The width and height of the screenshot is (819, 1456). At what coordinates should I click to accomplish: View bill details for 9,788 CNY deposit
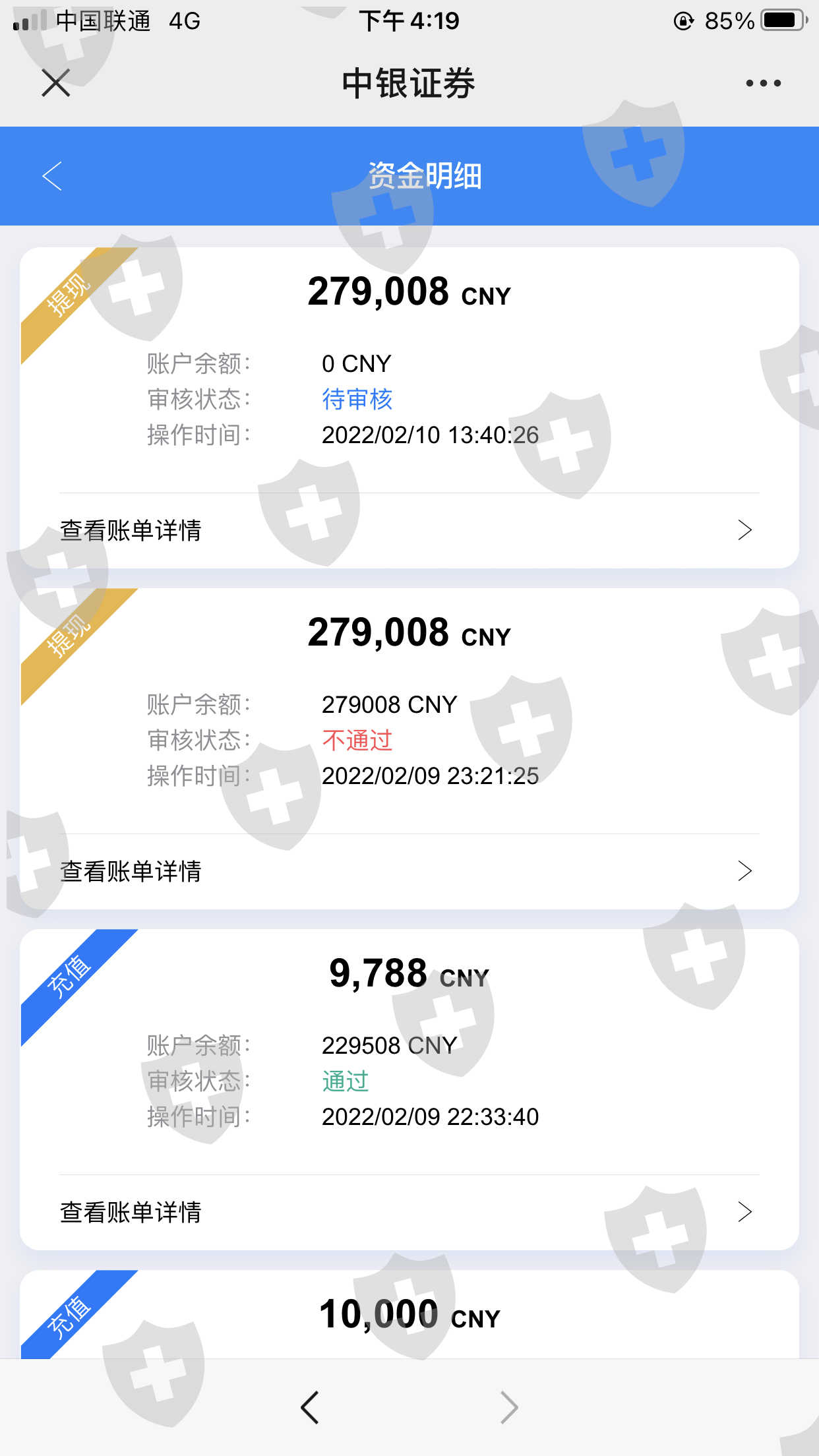point(409,1212)
